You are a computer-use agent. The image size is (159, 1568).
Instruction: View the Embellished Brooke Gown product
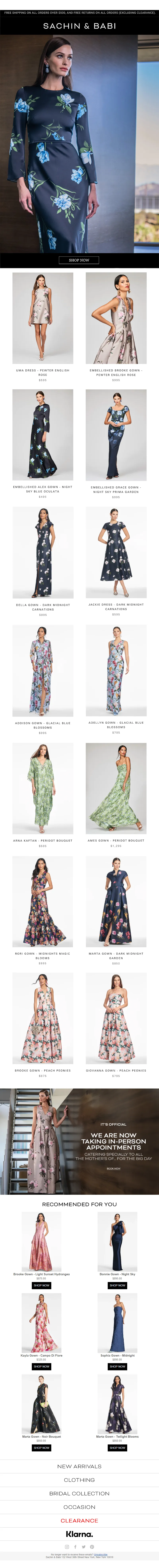point(116,318)
